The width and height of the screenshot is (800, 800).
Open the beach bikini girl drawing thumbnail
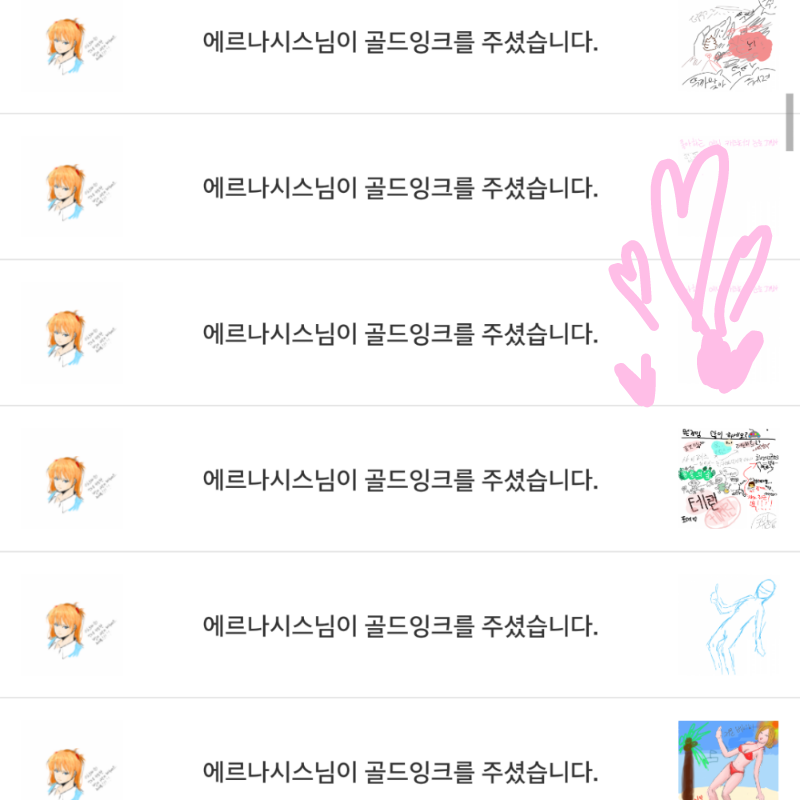727,760
